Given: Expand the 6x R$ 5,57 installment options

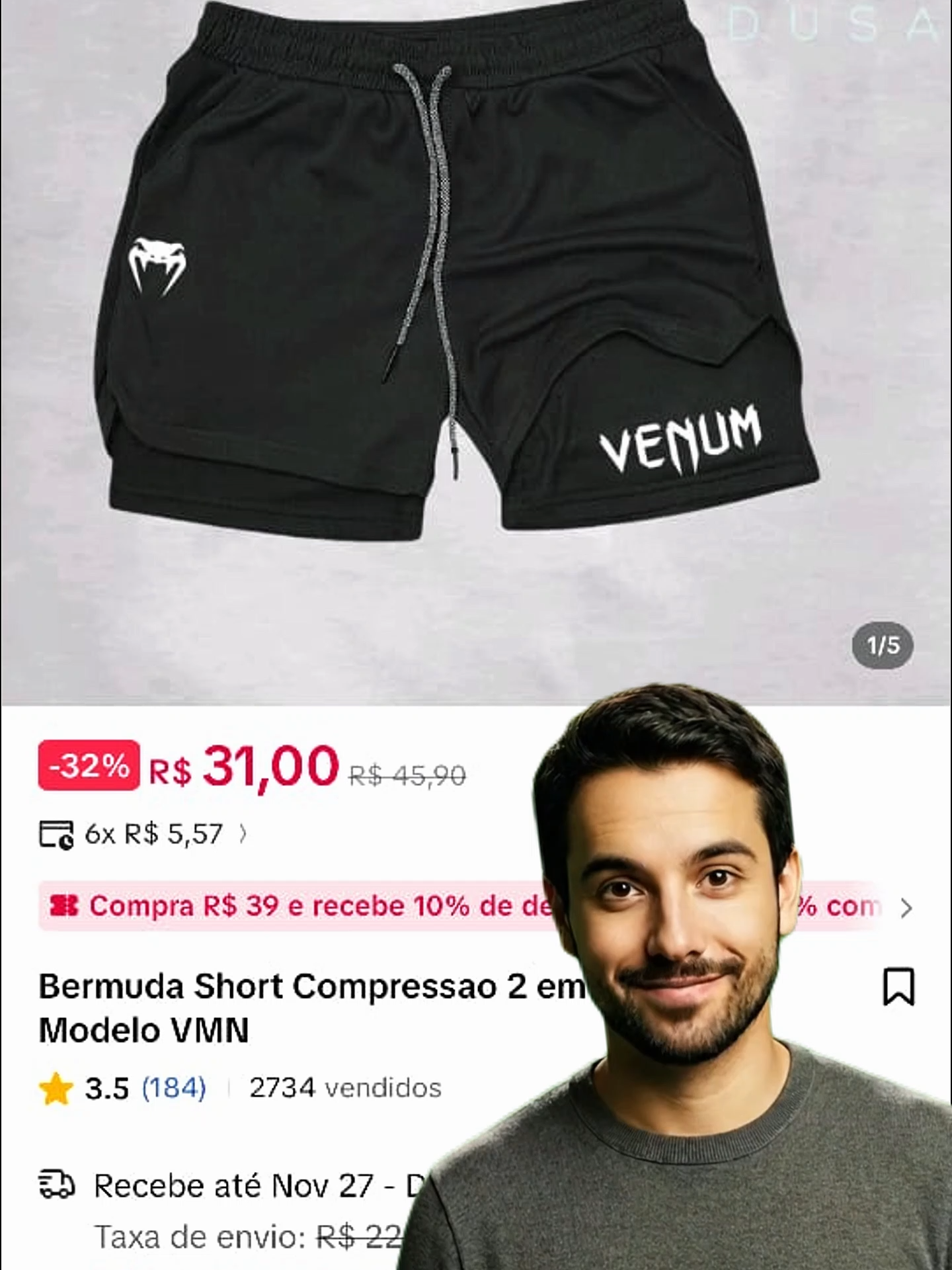Looking at the screenshot, I should point(152,834).
